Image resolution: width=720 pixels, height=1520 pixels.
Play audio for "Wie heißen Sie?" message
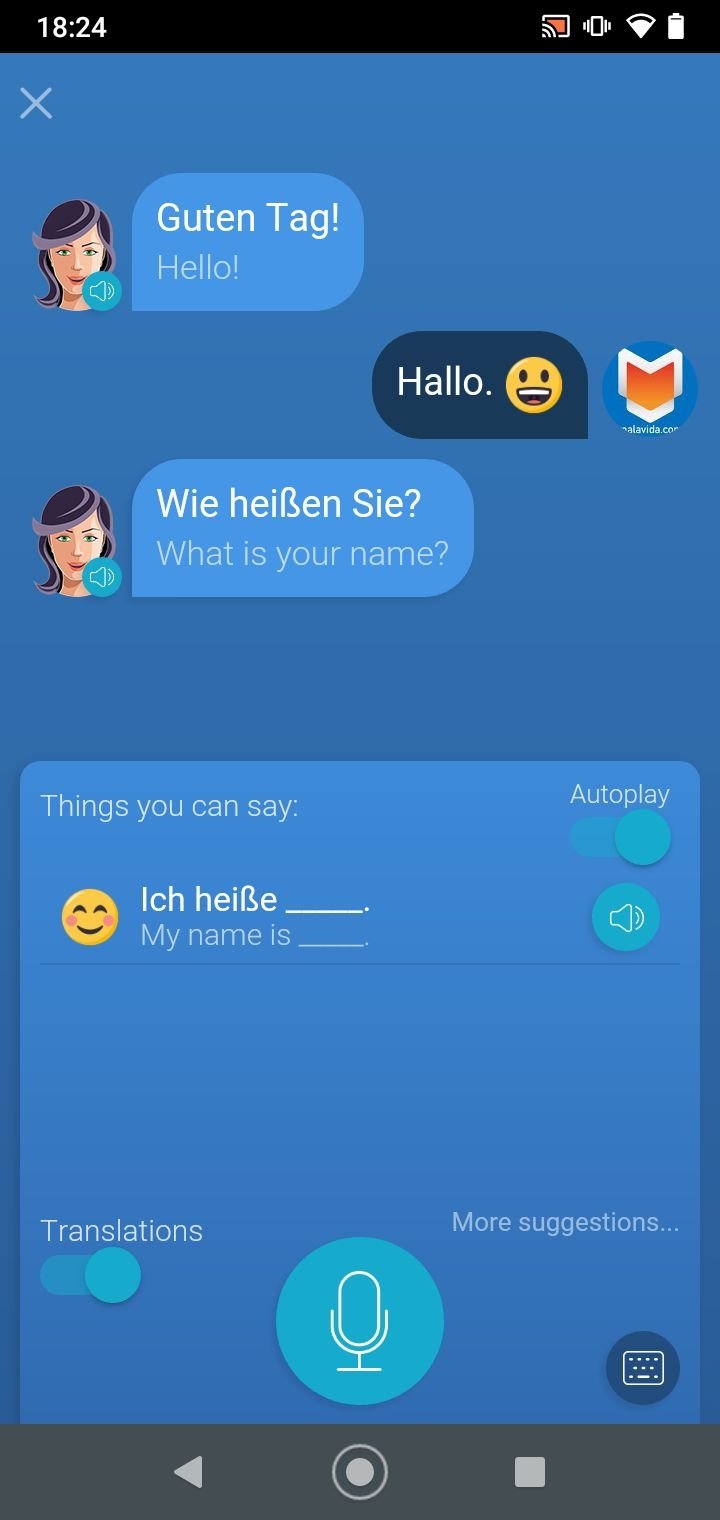[x=102, y=577]
